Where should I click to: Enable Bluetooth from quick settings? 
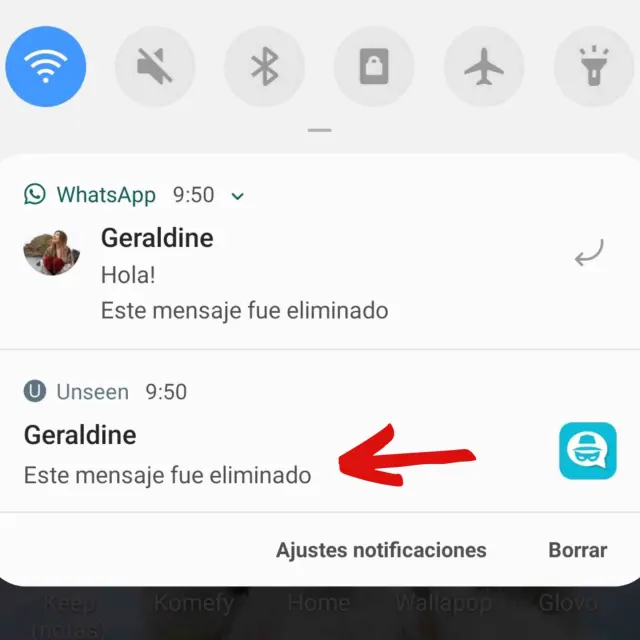pos(264,67)
